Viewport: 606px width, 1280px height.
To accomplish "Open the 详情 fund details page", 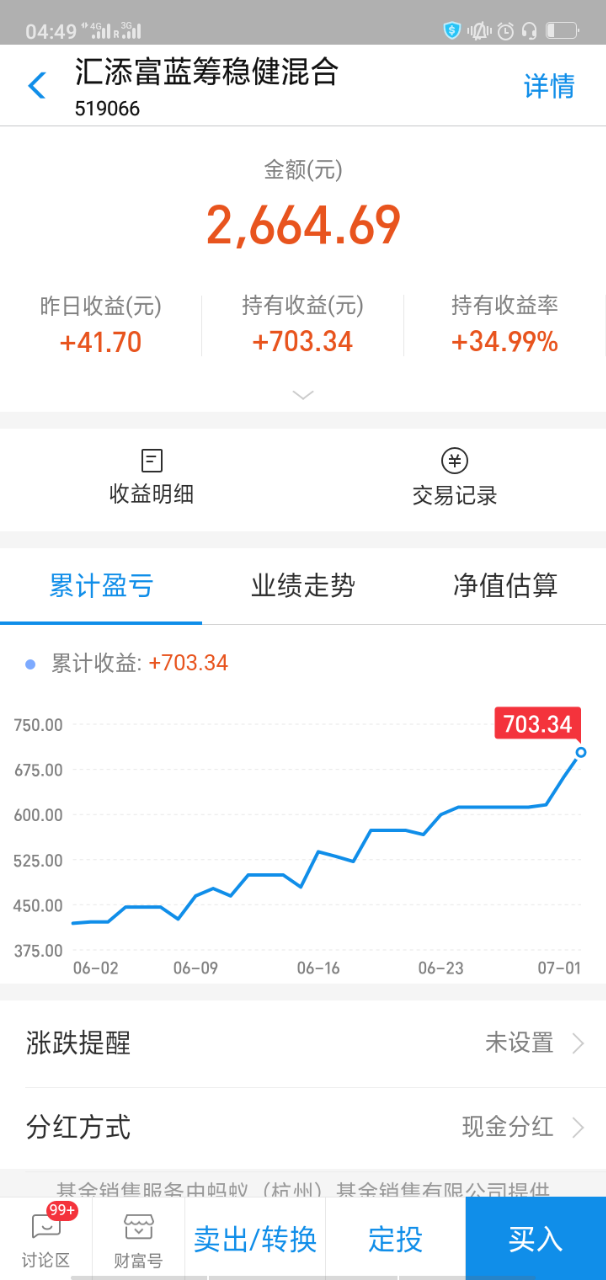I will click(x=549, y=87).
